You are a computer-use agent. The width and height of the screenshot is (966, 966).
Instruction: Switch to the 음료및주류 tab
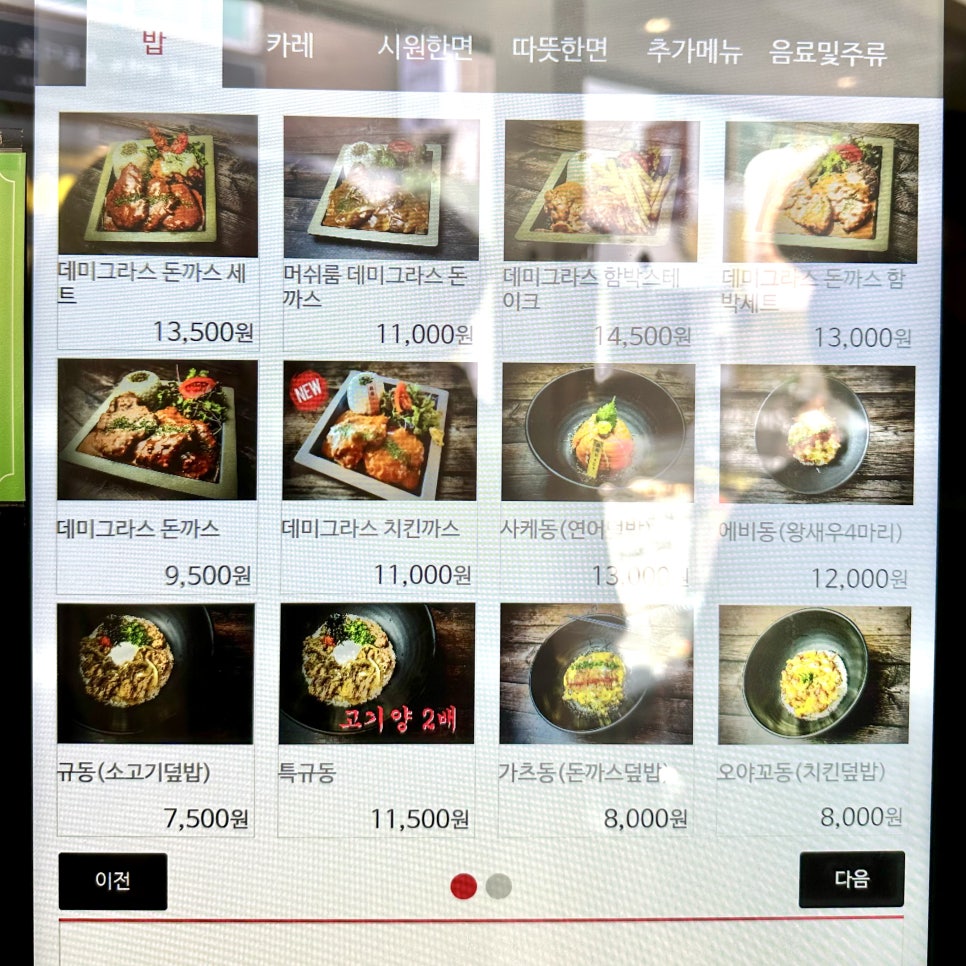point(828,53)
